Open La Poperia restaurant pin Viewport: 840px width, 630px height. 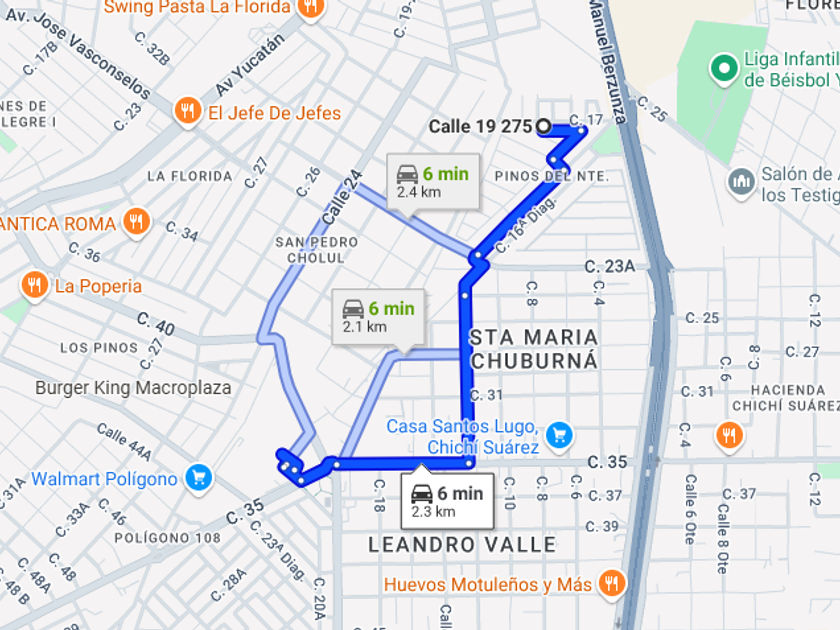pyautogui.click(x=35, y=286)
